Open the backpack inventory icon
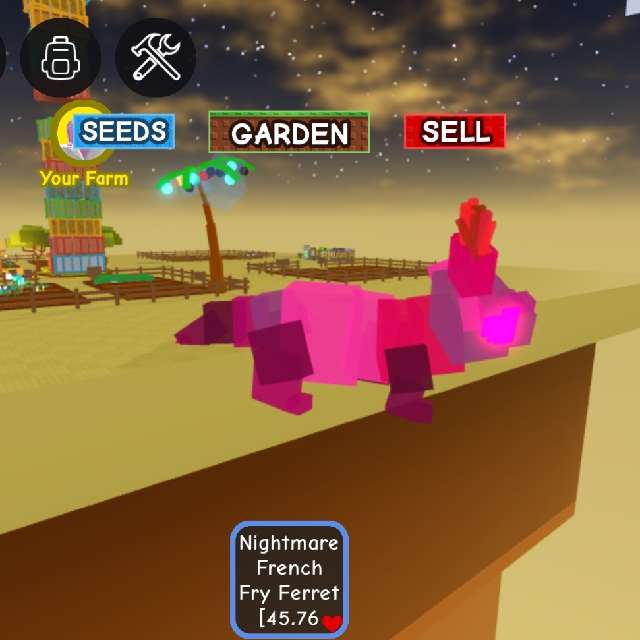 point(59,58)
